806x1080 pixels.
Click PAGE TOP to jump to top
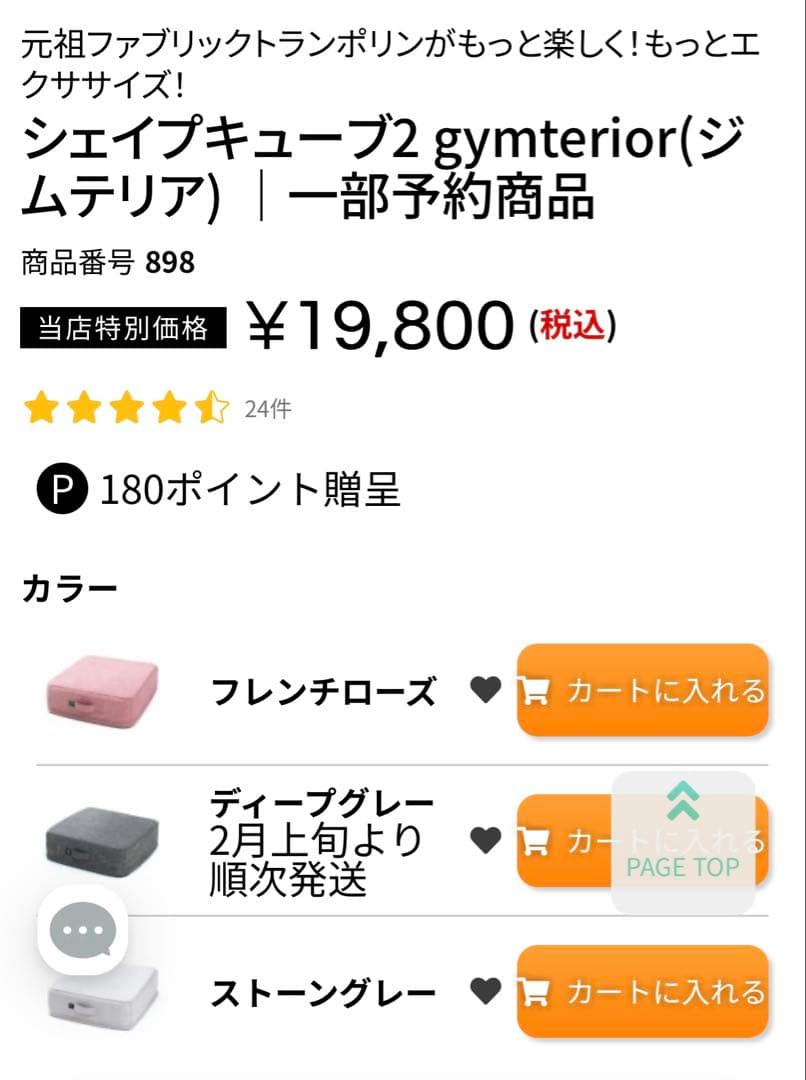coord(681,868)
